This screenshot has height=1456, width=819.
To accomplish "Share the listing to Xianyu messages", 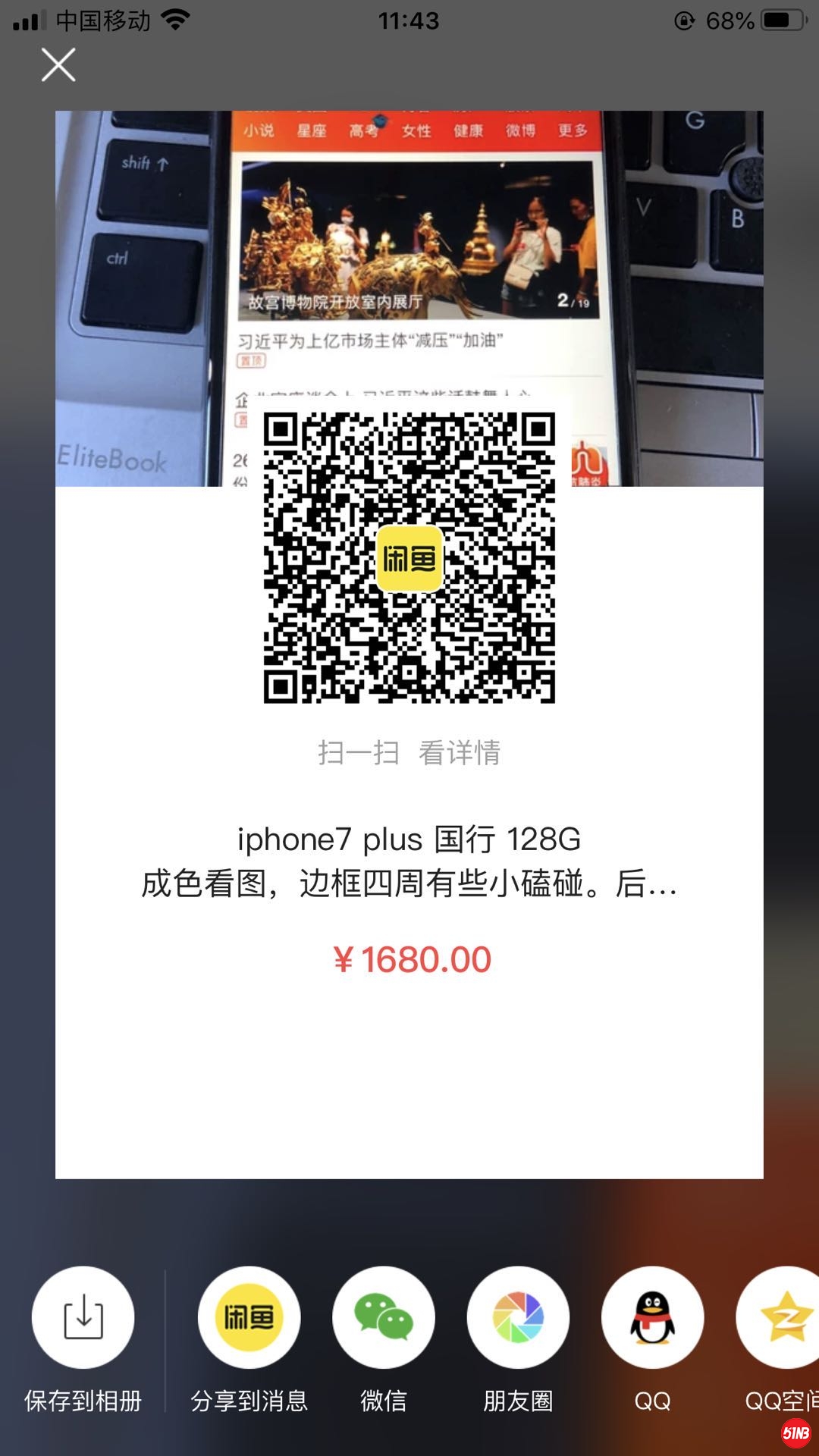I will [249, 1318].
